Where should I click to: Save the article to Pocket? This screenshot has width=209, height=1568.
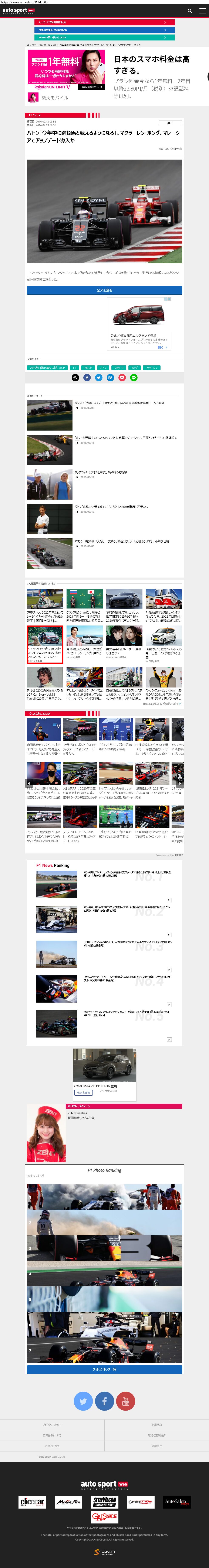(x=122, y=377)
